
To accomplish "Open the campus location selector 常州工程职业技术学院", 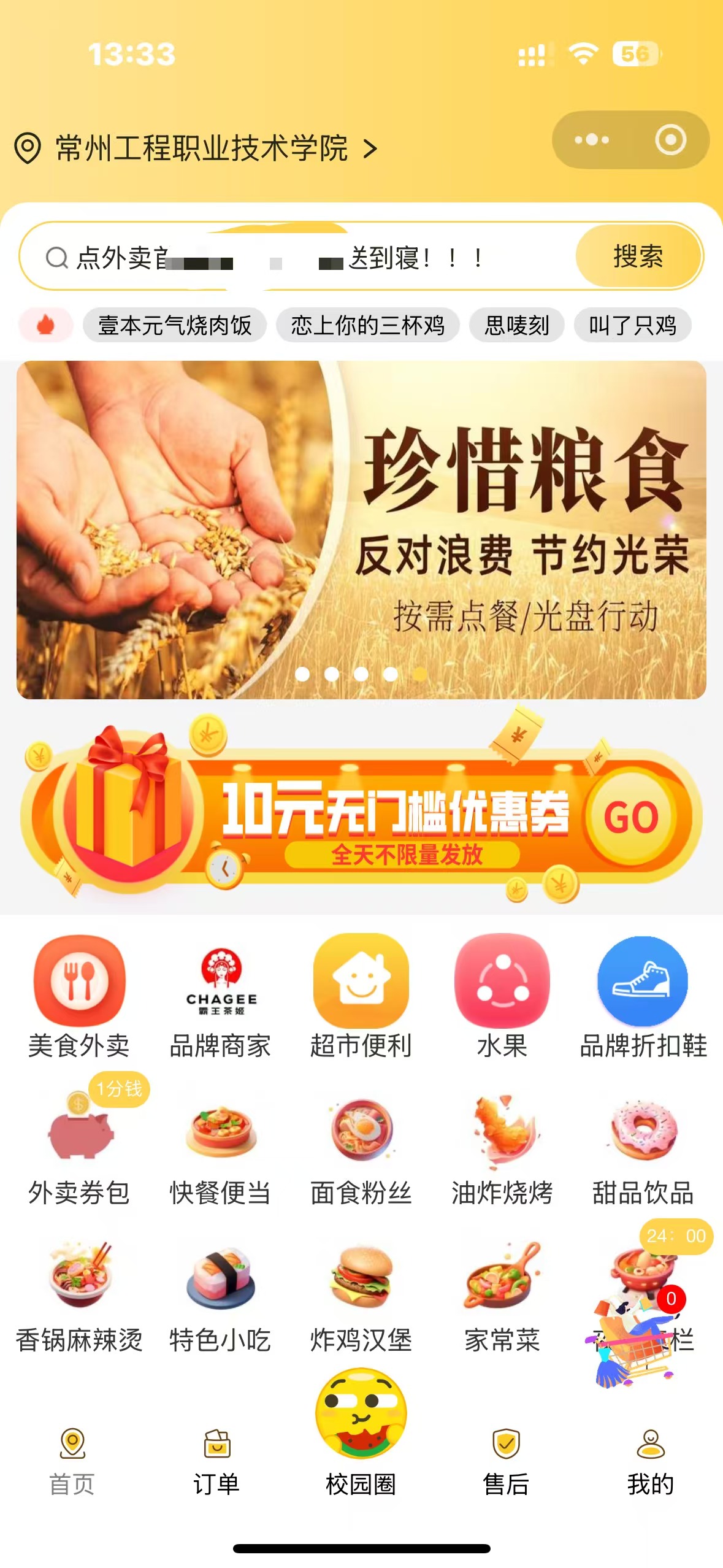I will click(201, 148).
